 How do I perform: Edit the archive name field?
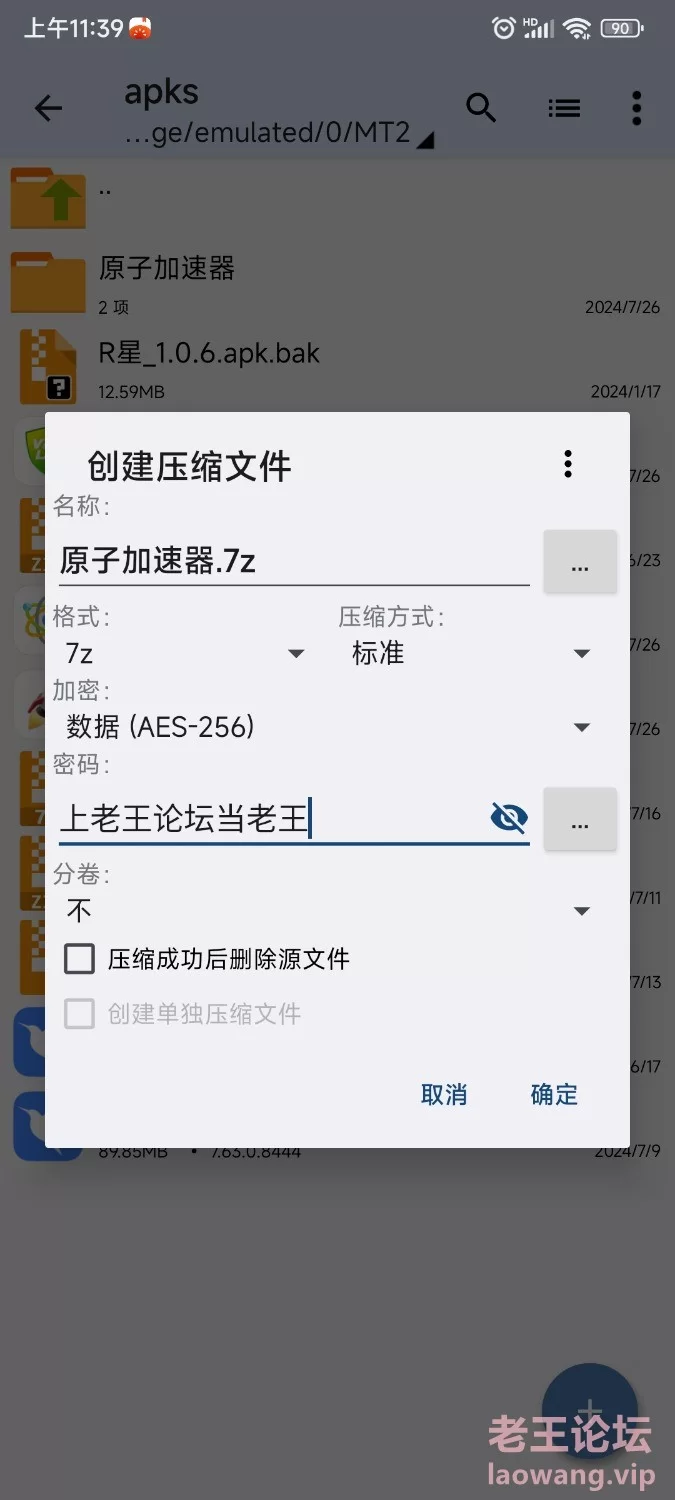click(x=292, y=561)
